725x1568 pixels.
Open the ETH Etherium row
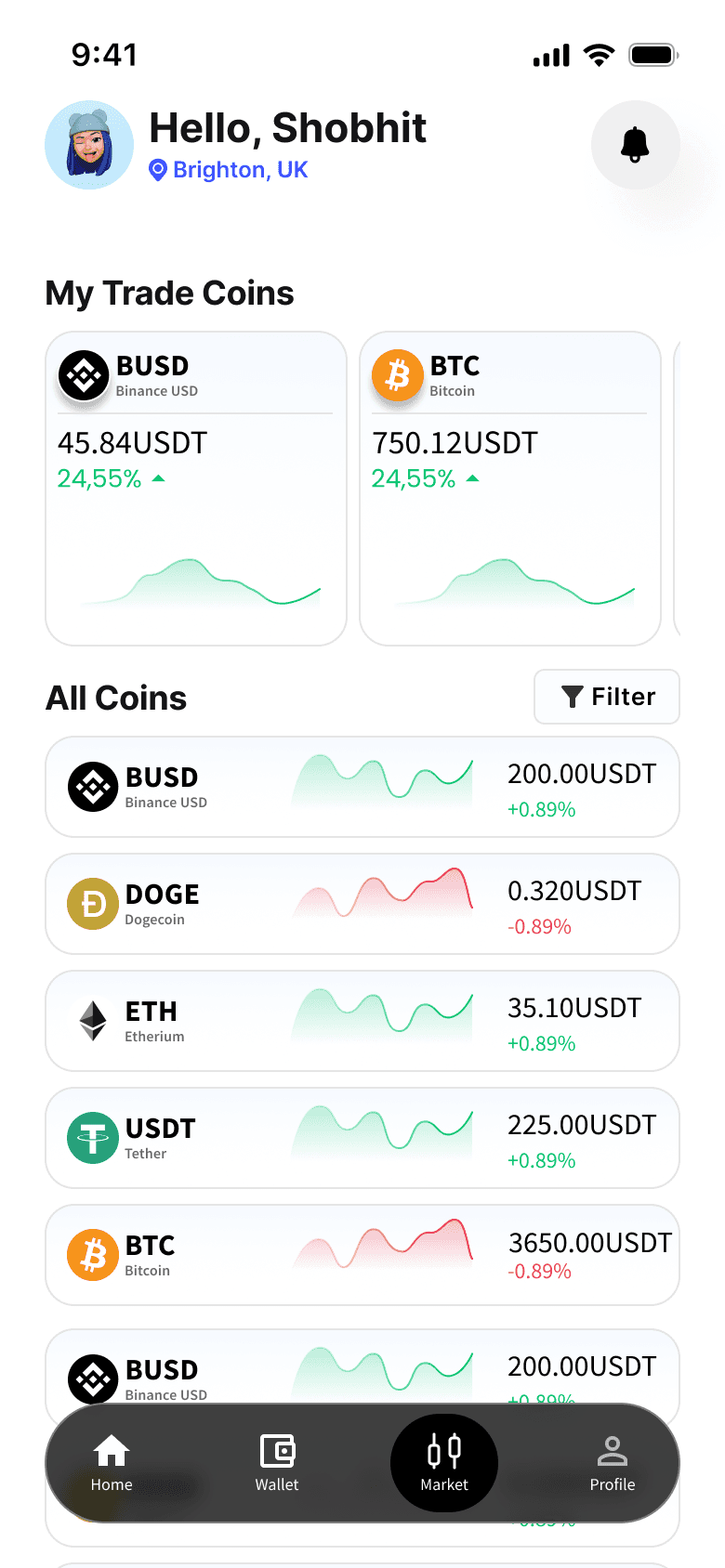(x=362, y=1021)
